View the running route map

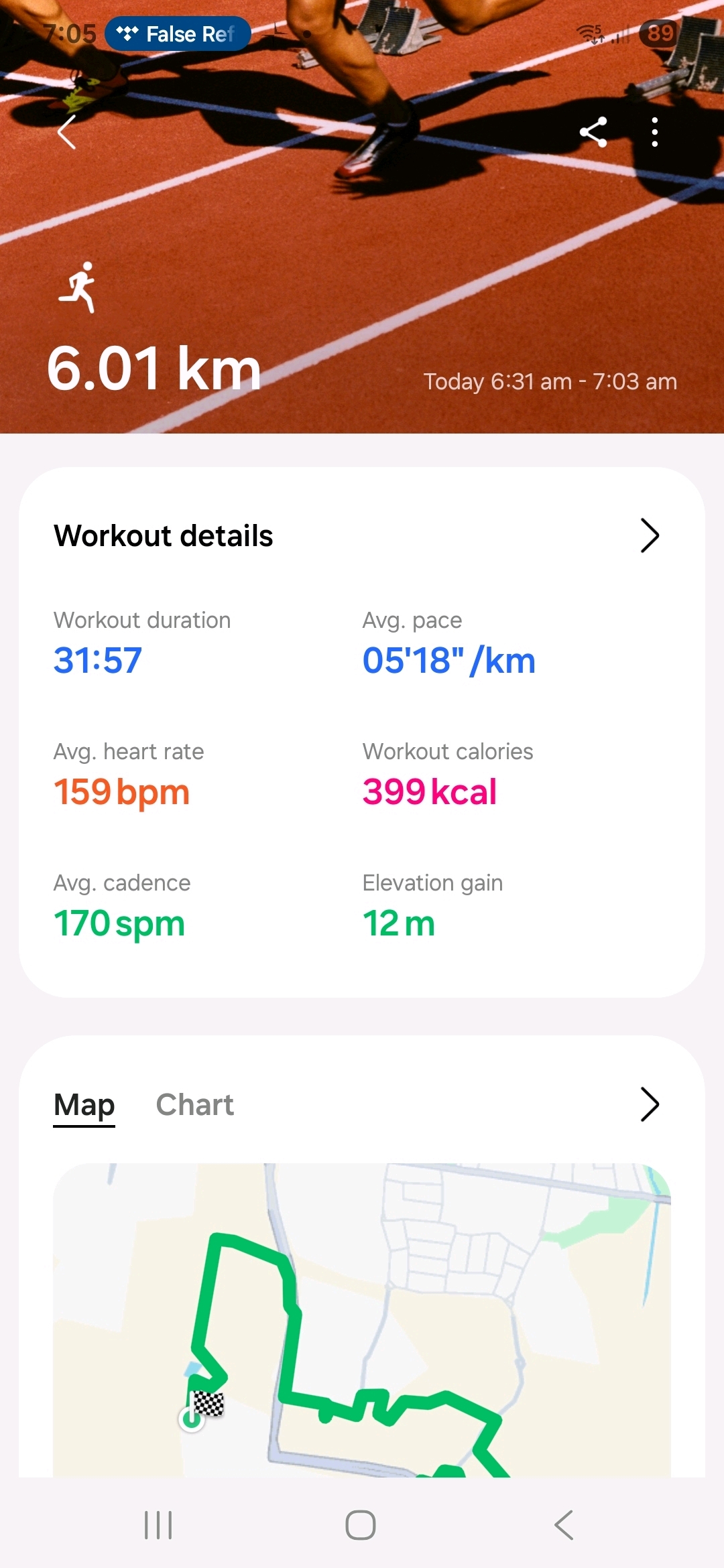362,1320
